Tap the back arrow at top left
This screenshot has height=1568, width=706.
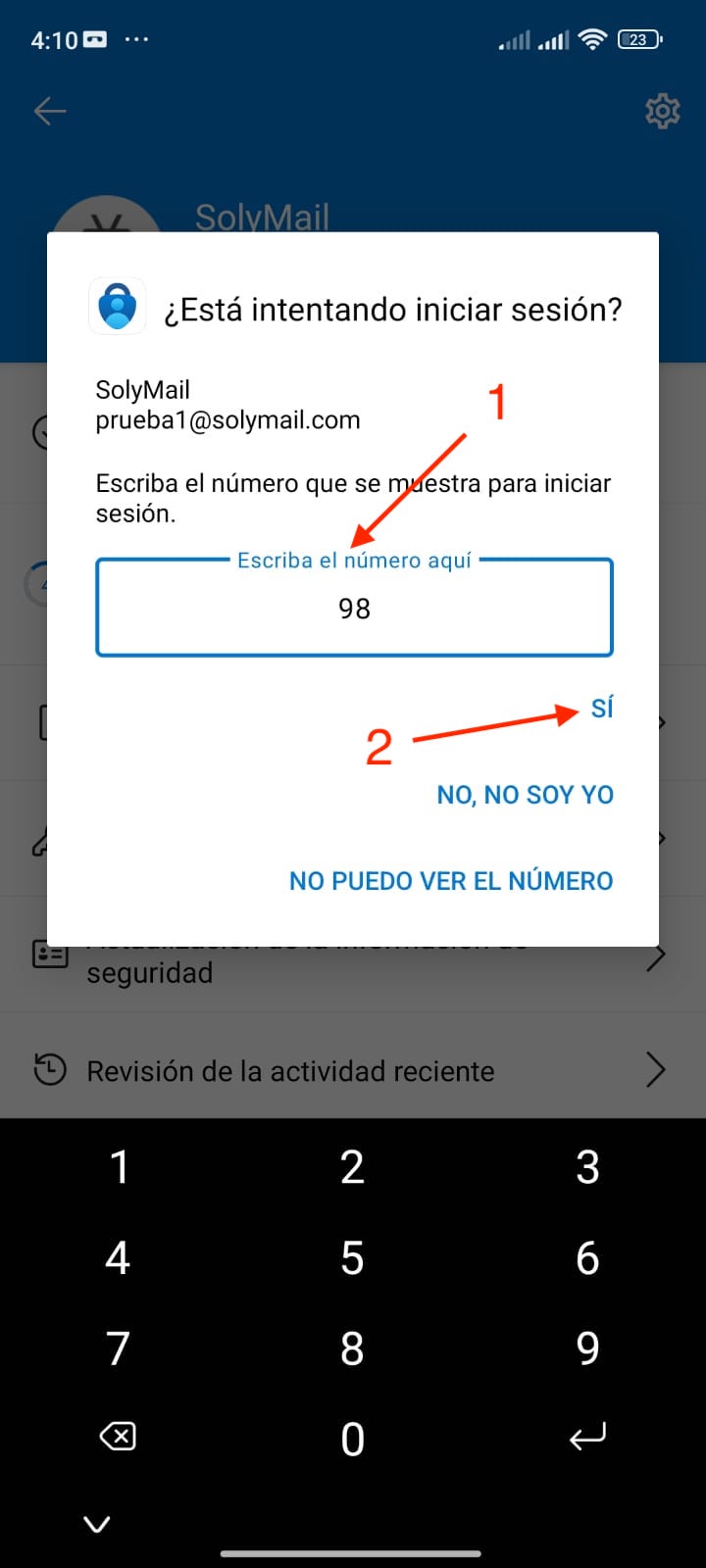tap(49, 111)
